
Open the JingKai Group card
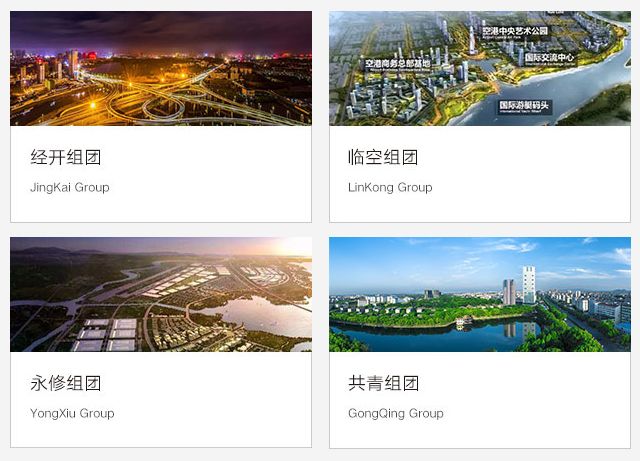[x=160, y=116]
